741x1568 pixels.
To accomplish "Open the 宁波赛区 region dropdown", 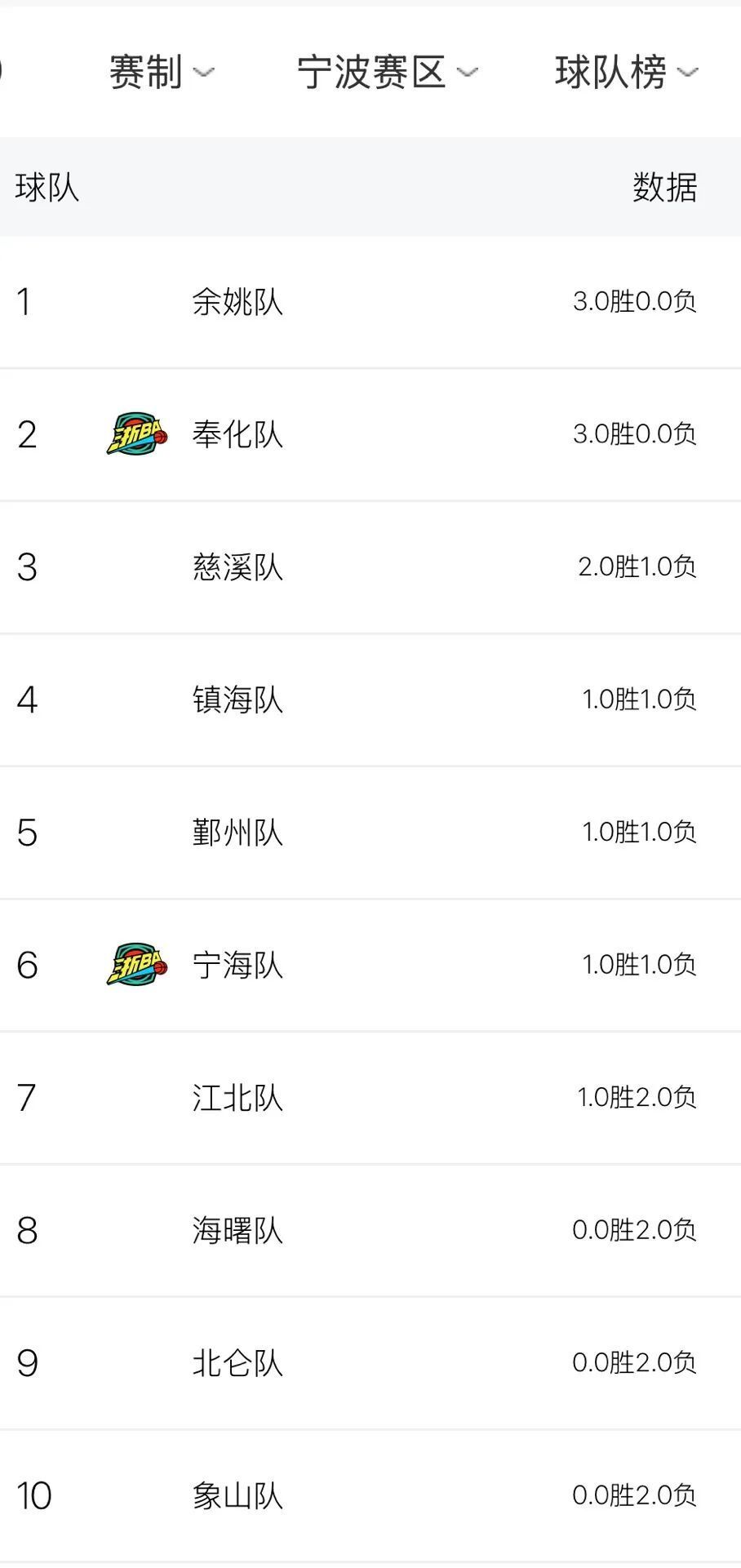I will tap(387, 72).
